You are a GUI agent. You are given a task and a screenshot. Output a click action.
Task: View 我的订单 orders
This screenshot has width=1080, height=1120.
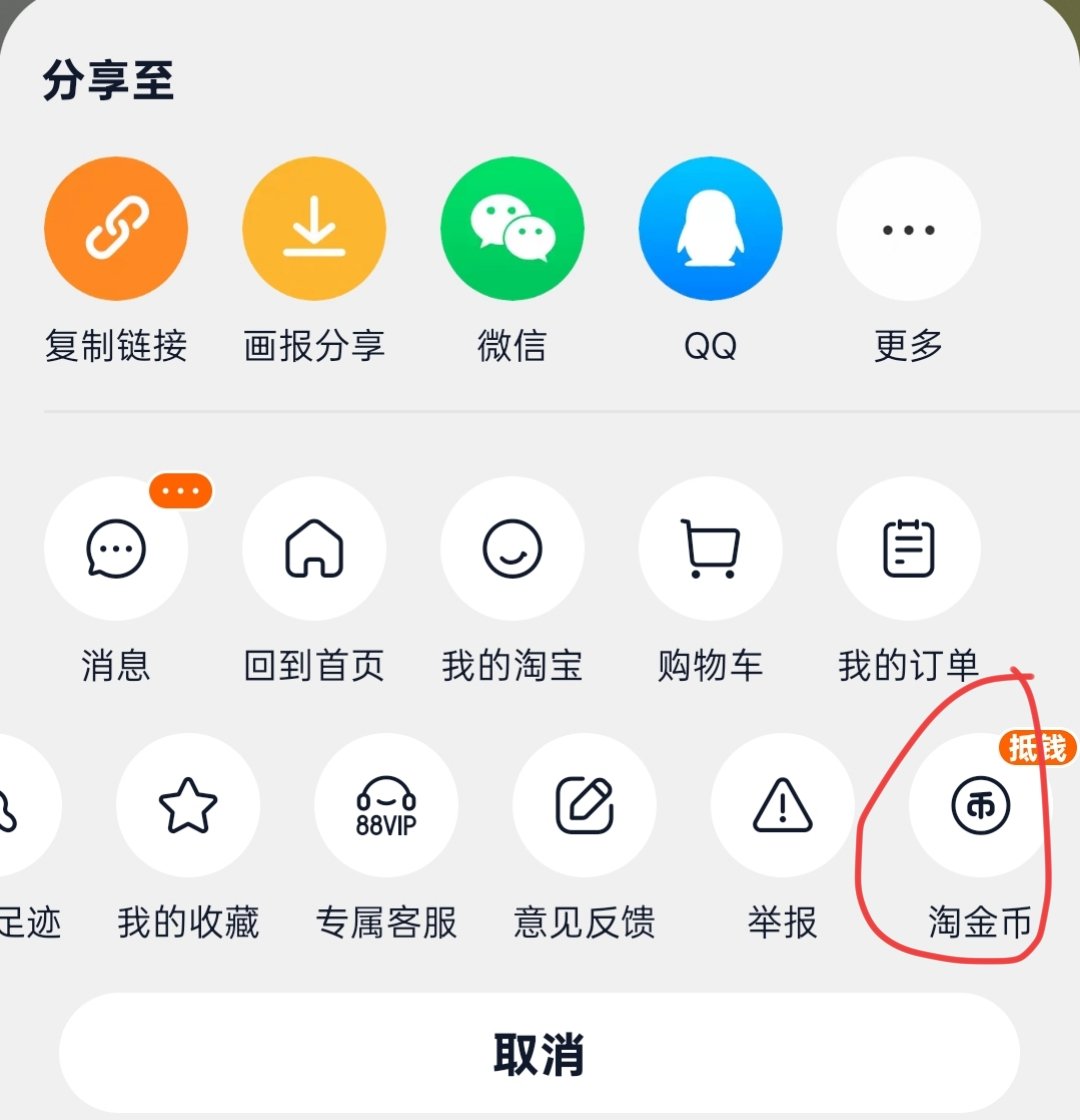pyautogui.click(x=908, y=548)
